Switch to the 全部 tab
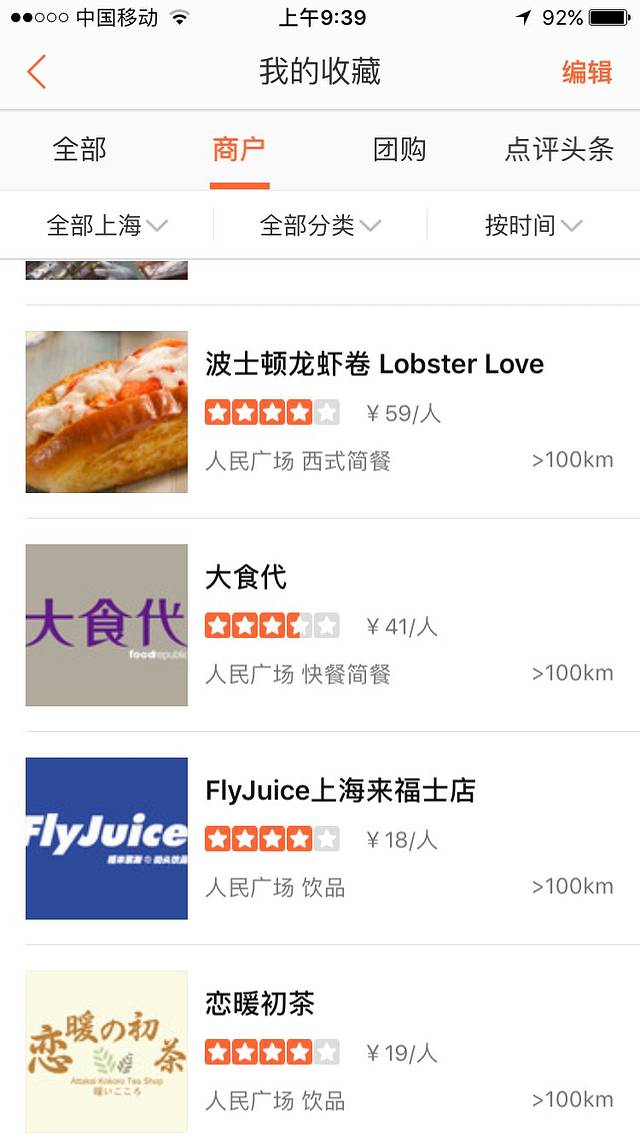 click(80, 150)
